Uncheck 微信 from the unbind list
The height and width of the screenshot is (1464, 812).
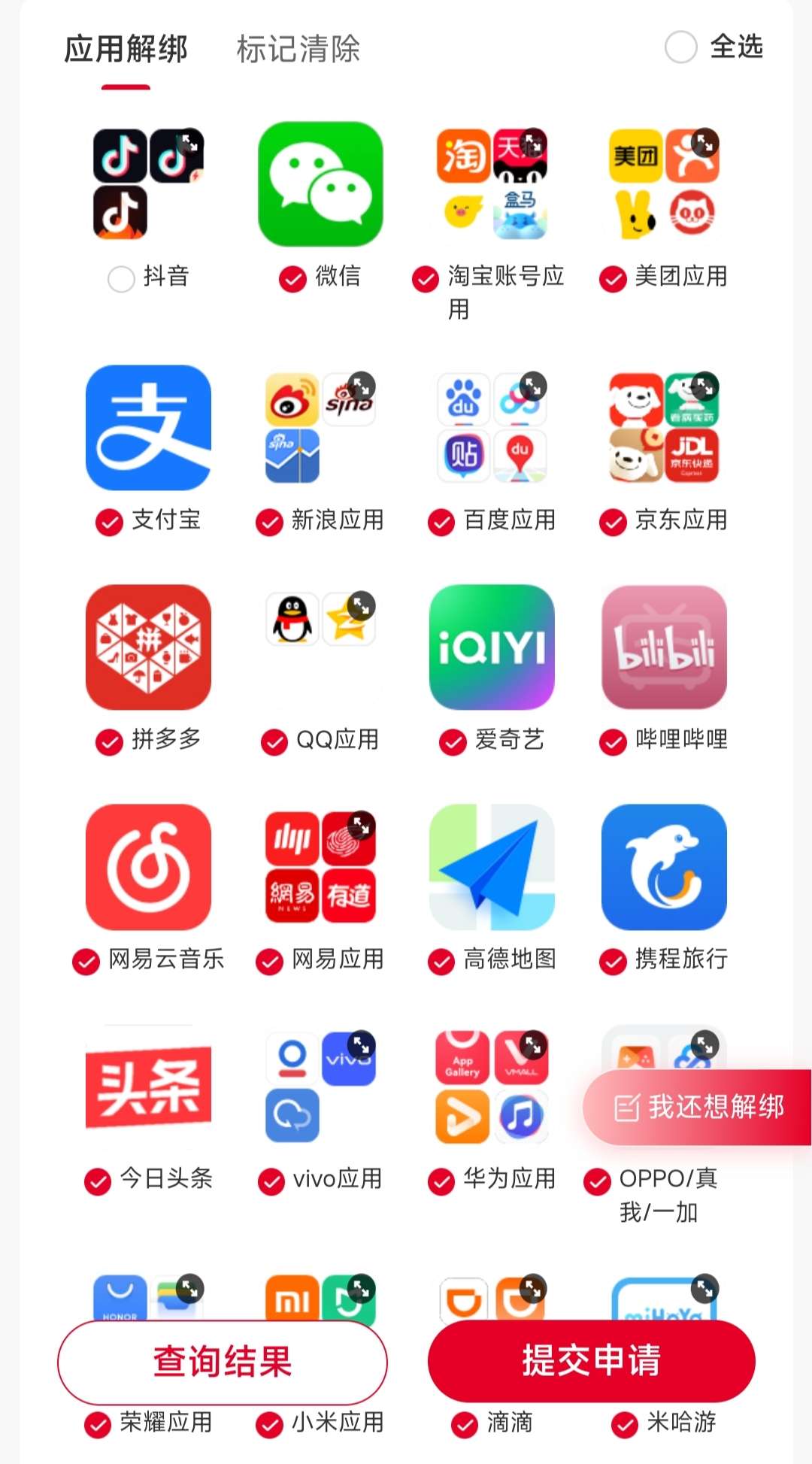292,279
